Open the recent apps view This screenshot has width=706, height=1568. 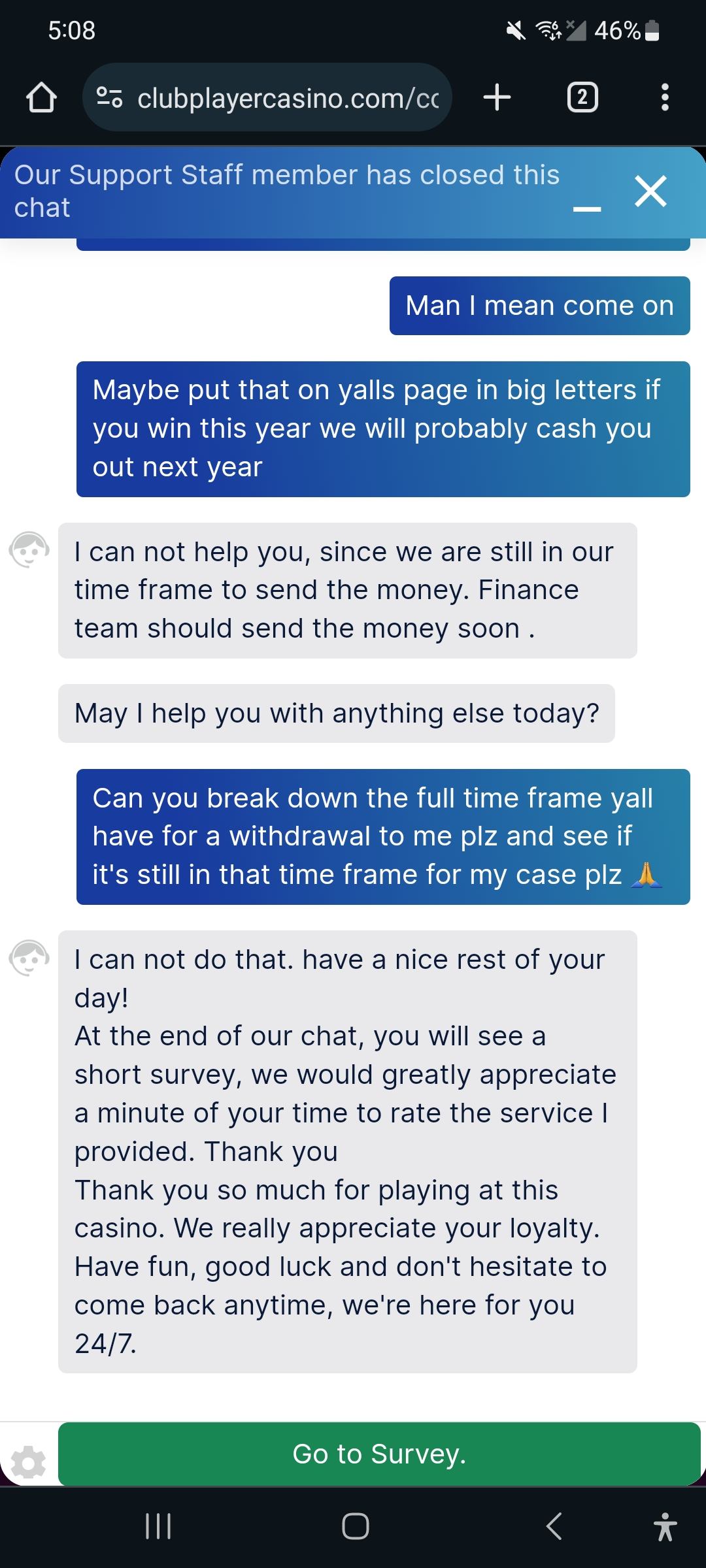(158, 1526)
